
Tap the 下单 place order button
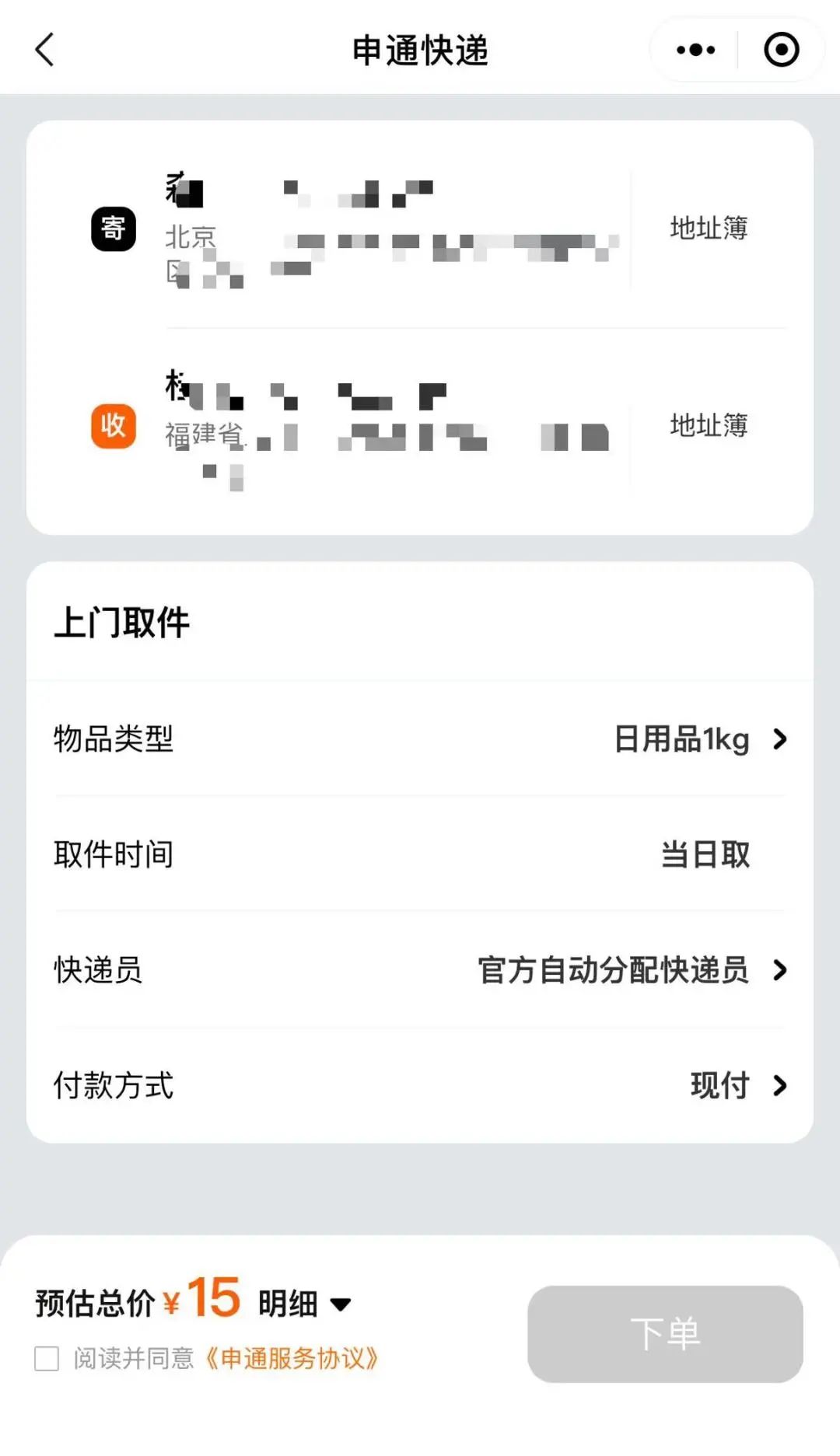(x=665, y=1334)
